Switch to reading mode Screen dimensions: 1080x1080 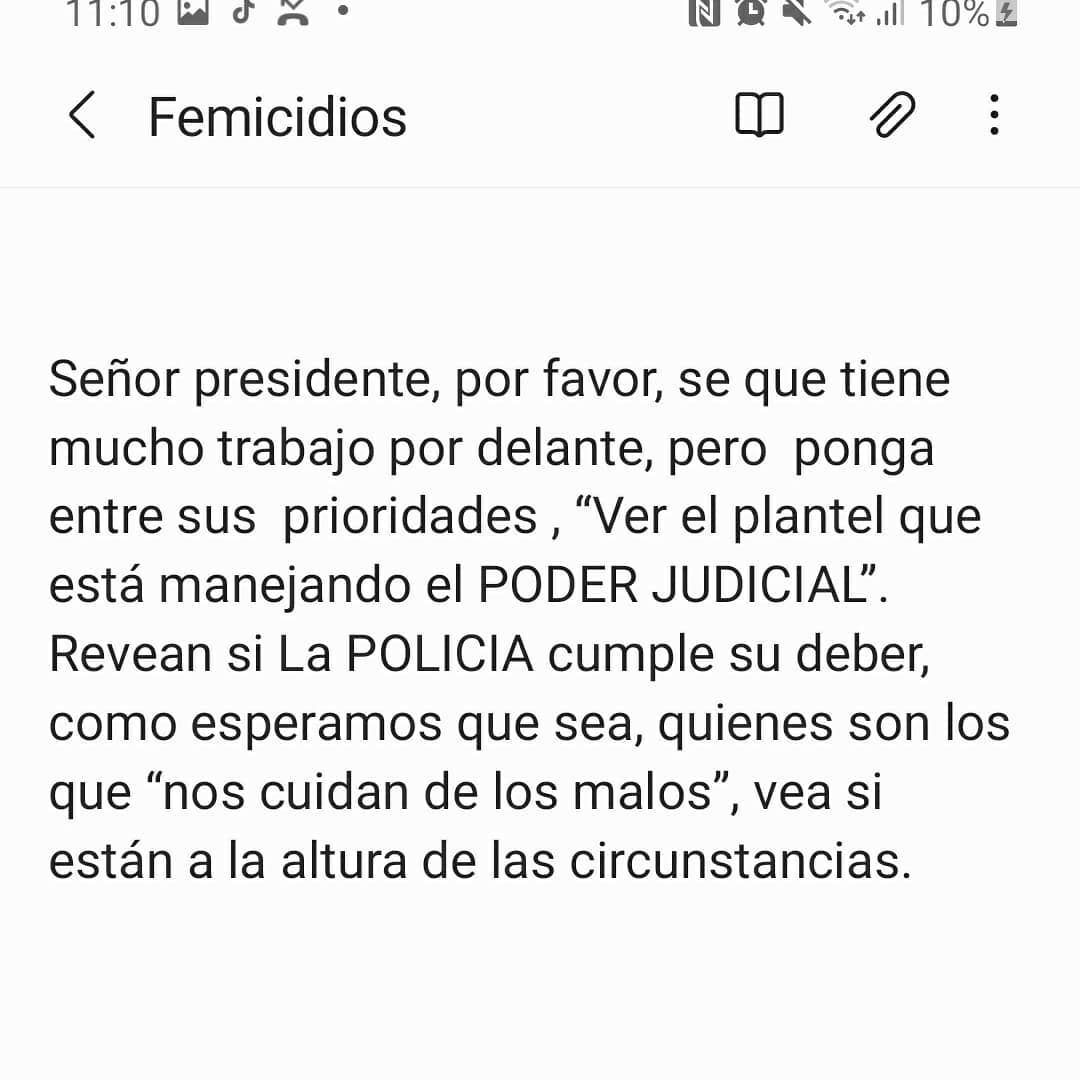pyautogui.click(x=759, y=115)
